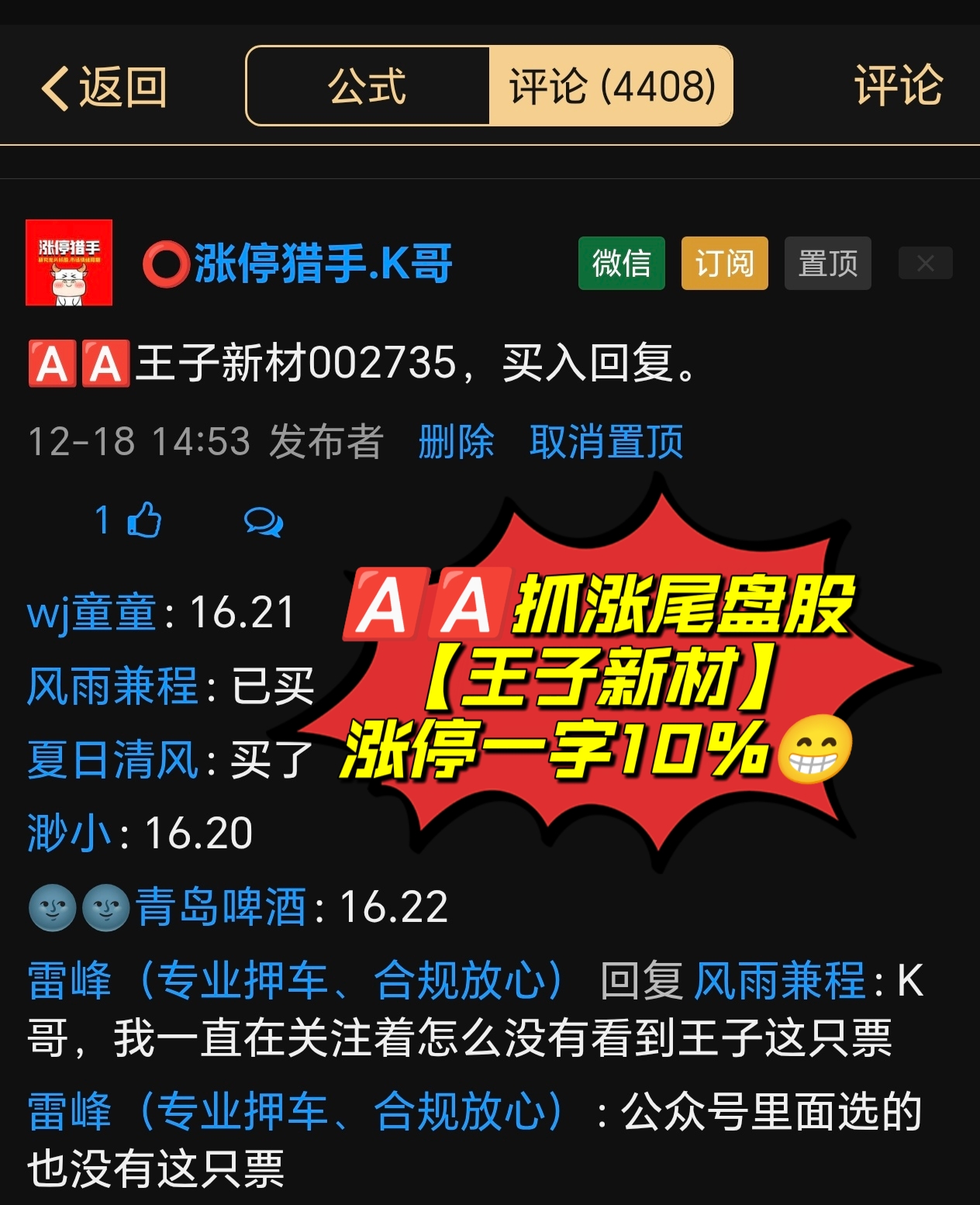Viewport: 980px width, 1205px height.
Task: Select the 评论 (4408) tab
Action: [x=611, y=86]
